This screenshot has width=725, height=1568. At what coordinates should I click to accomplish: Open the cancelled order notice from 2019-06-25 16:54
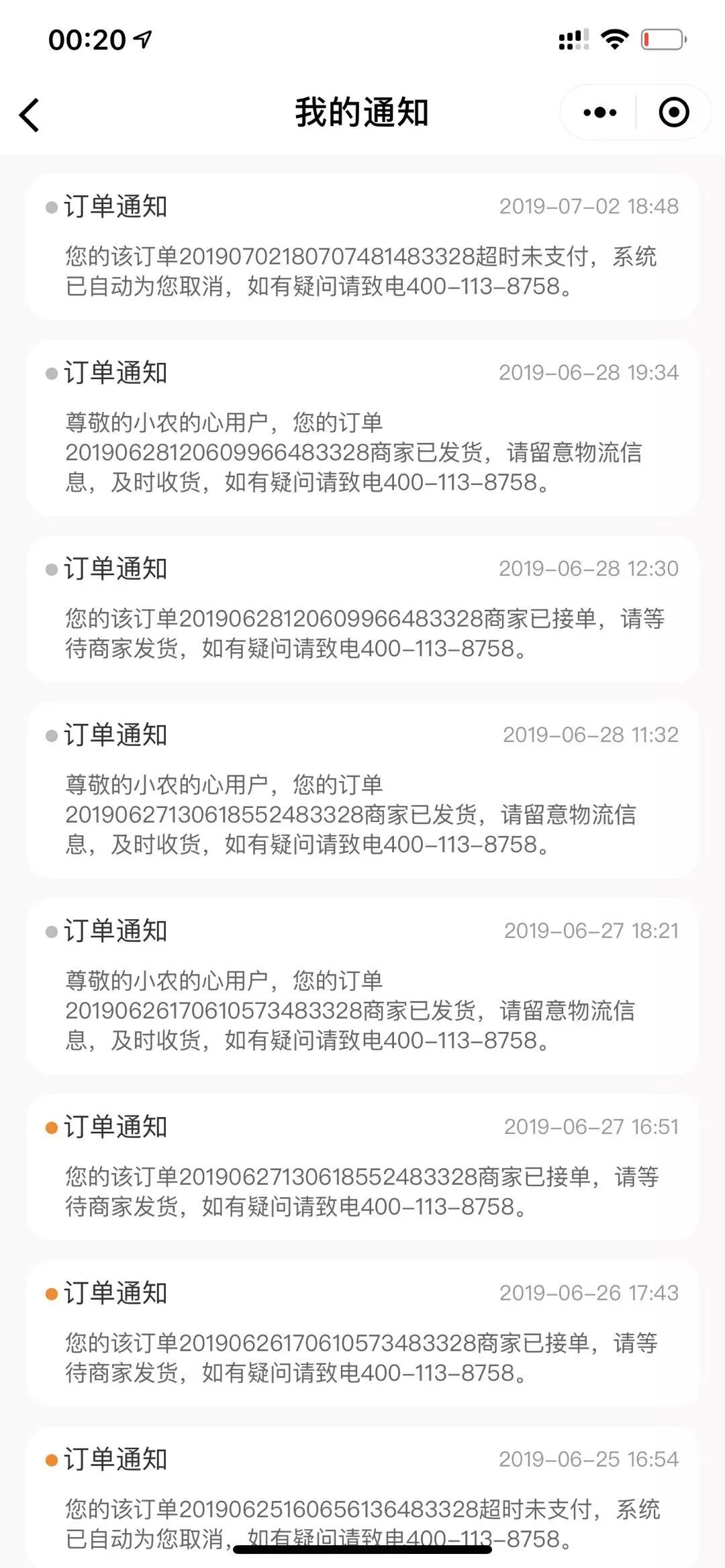(x=362, y=1496)
